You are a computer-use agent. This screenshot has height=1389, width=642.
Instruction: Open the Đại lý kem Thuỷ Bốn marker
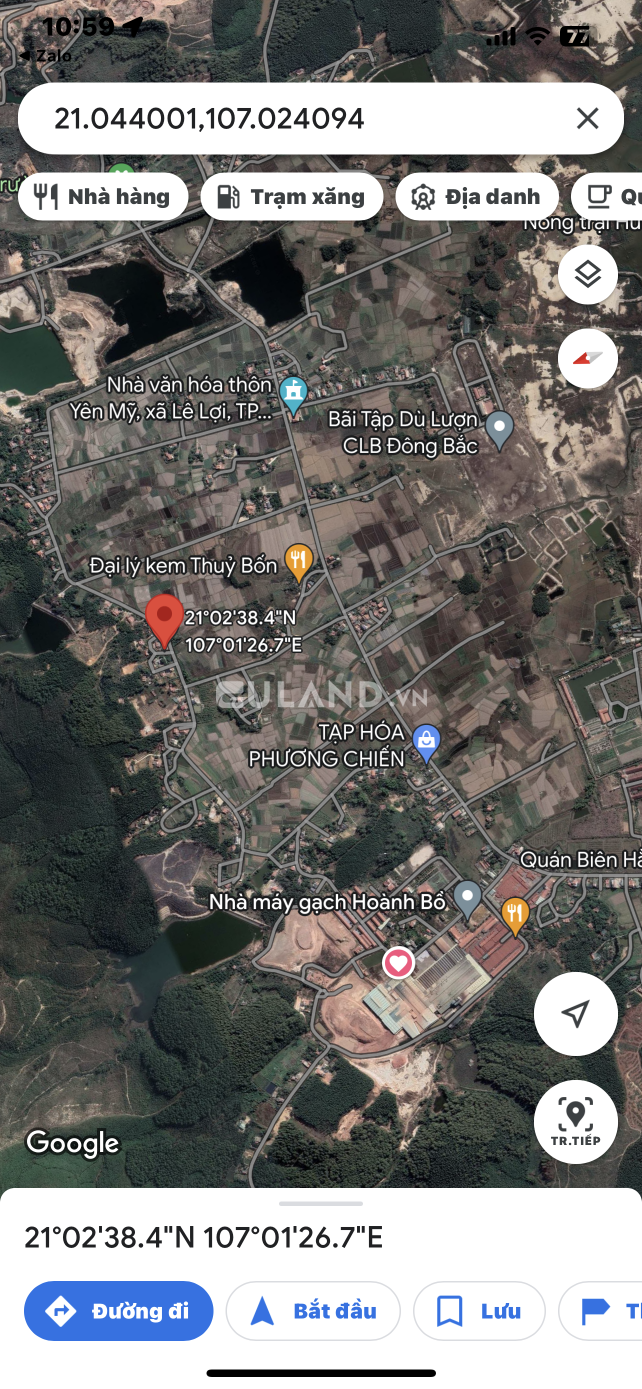[x=299, y=562]
